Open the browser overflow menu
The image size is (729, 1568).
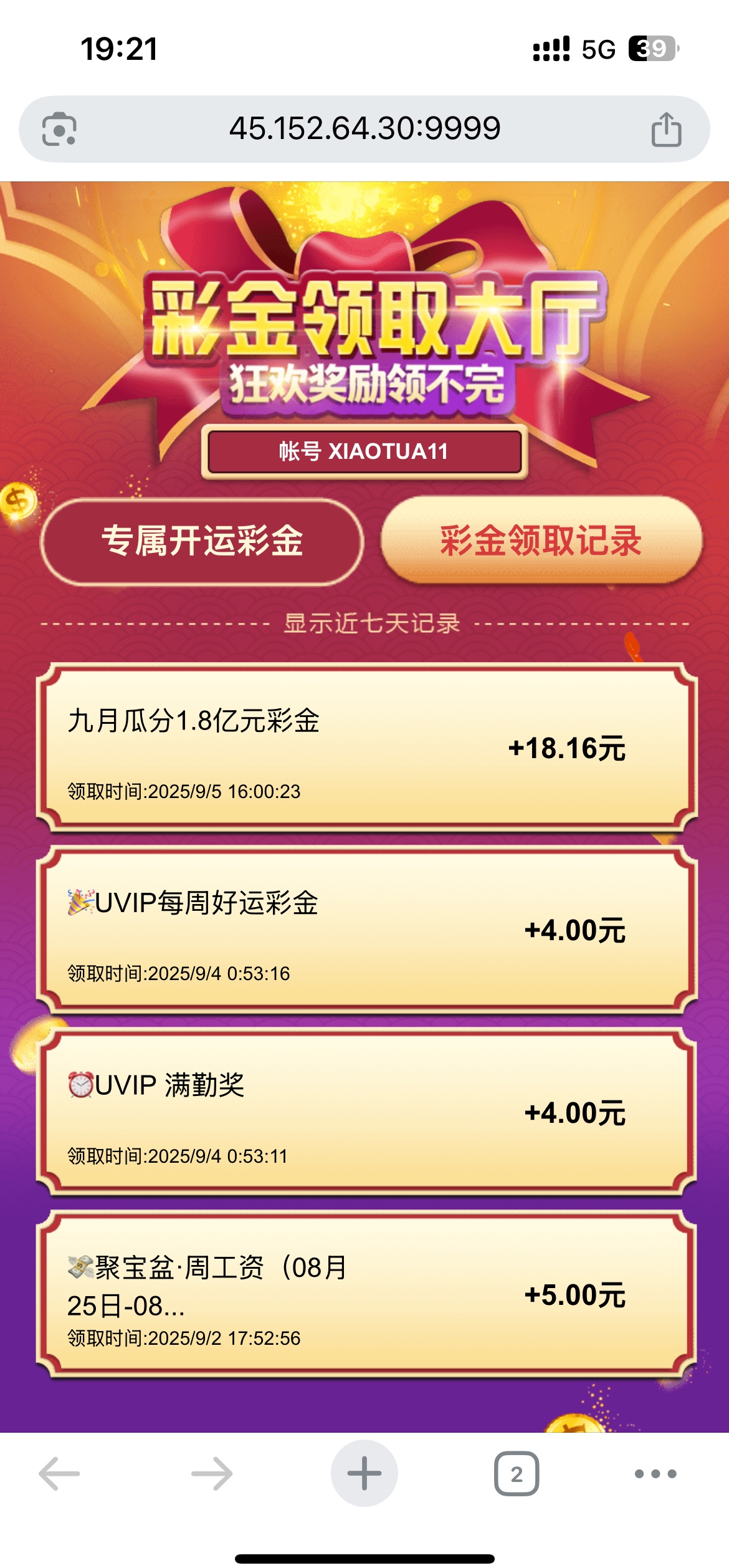click(x=655, y=1473)
